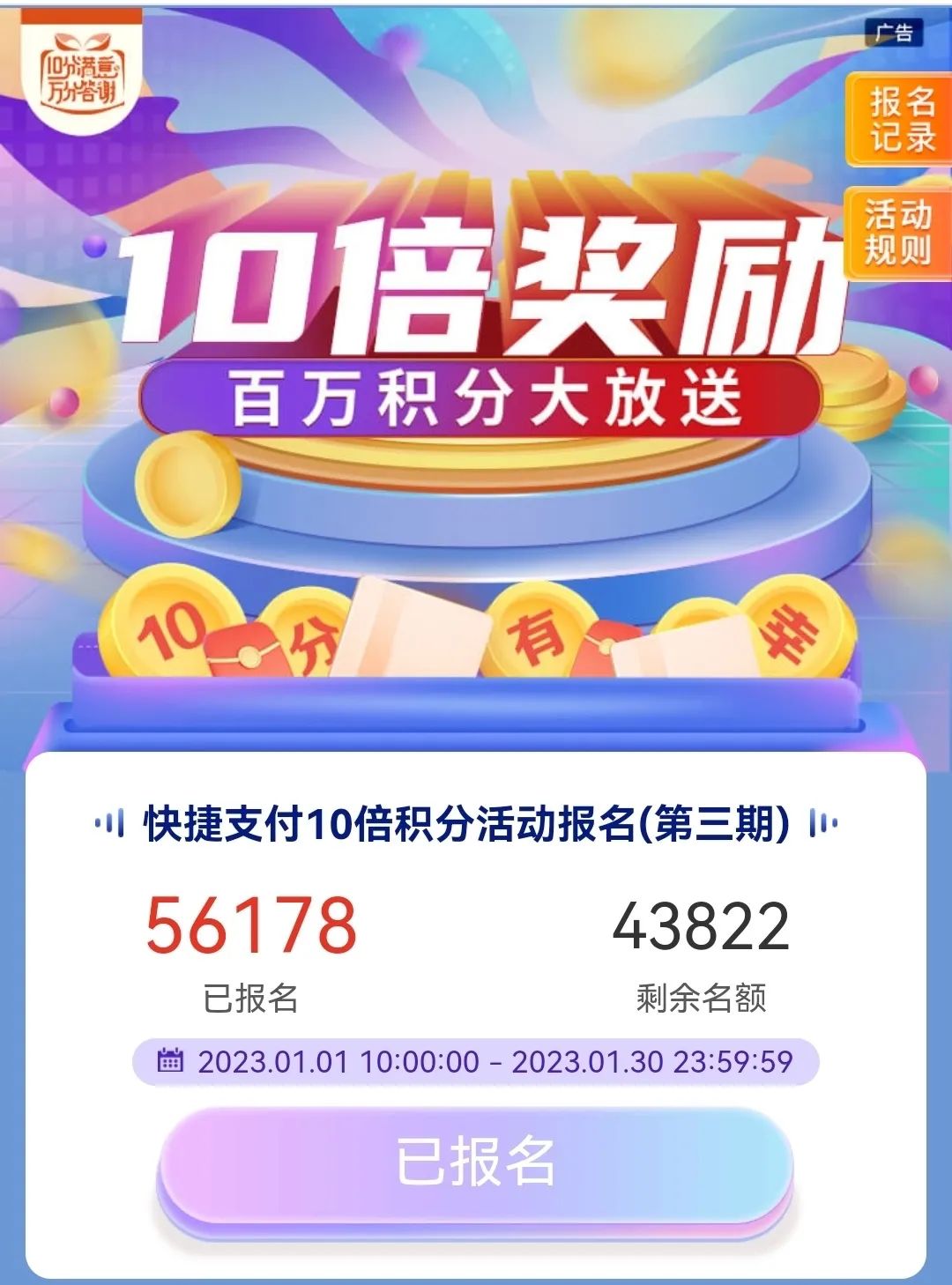The height and width of the screenshot is (1285, 952).
Task: Open the 报名记录 sign-up records
Action: (901, 120)
